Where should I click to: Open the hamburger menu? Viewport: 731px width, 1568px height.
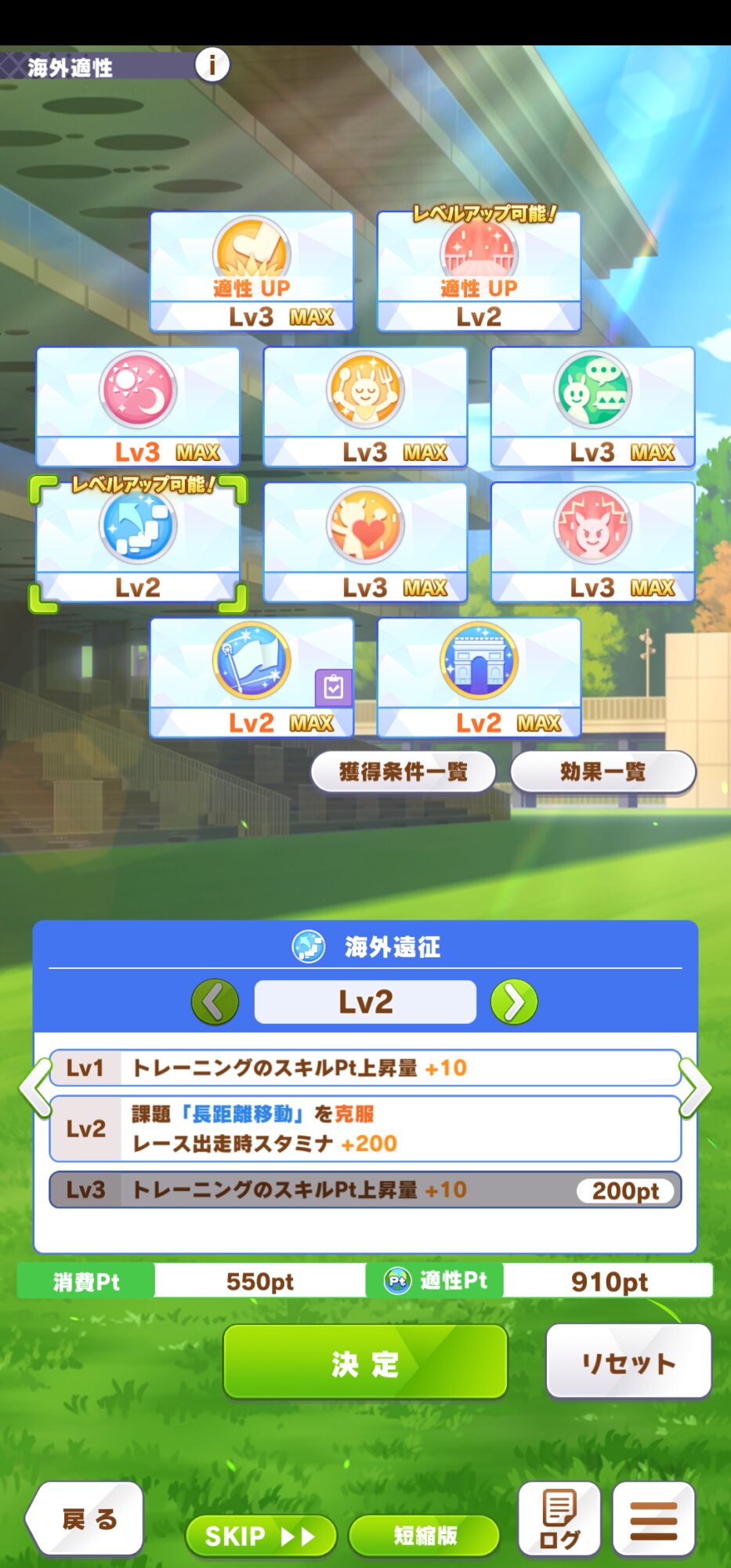tap(653, 1519)
